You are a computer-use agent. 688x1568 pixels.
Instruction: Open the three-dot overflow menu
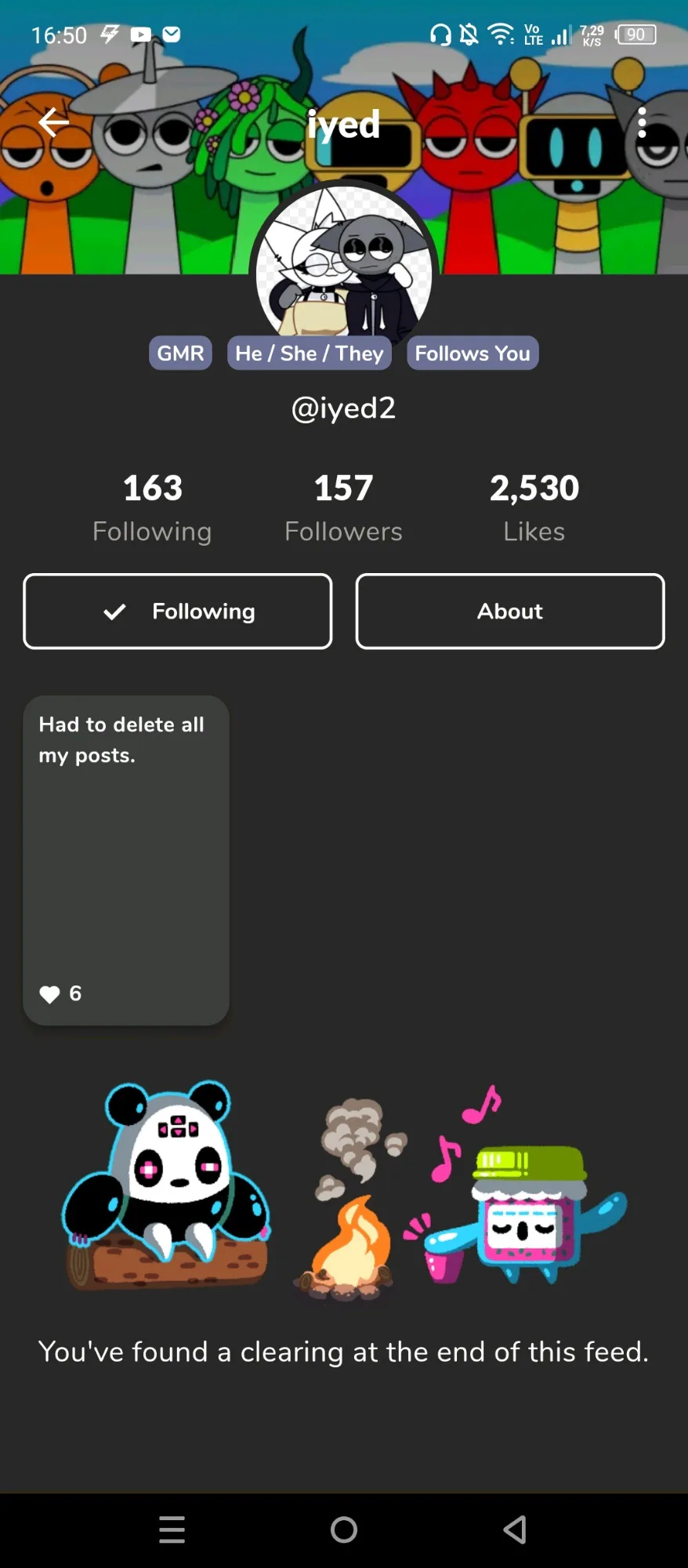[642, 122]
